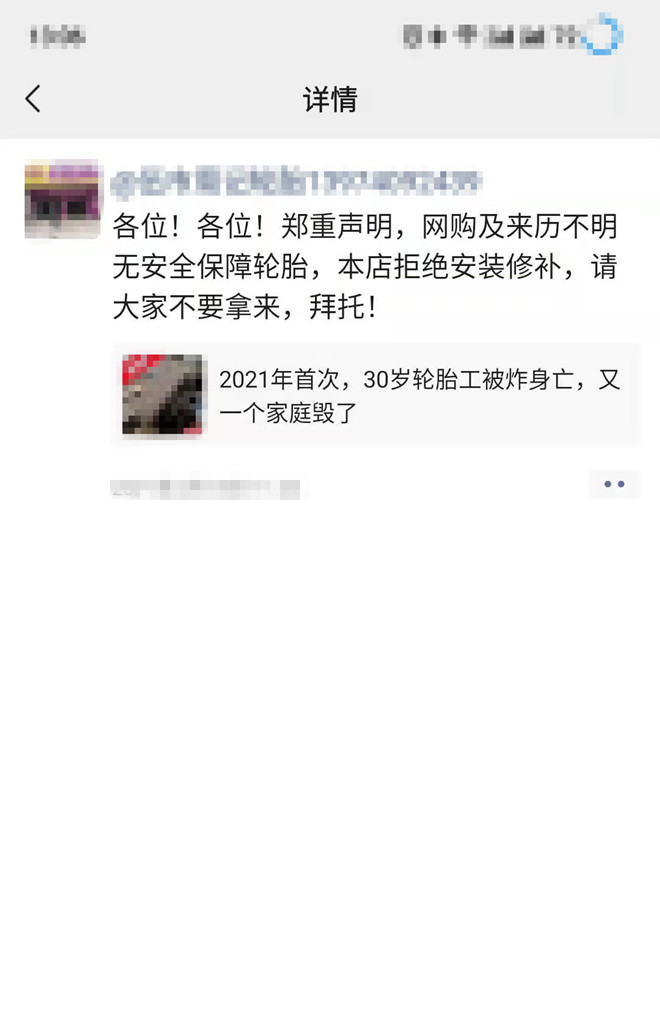The height and width of the screenshot is (1016, 660).
Task: Open the like and comment menu
Action: click(x=614, y=484)
